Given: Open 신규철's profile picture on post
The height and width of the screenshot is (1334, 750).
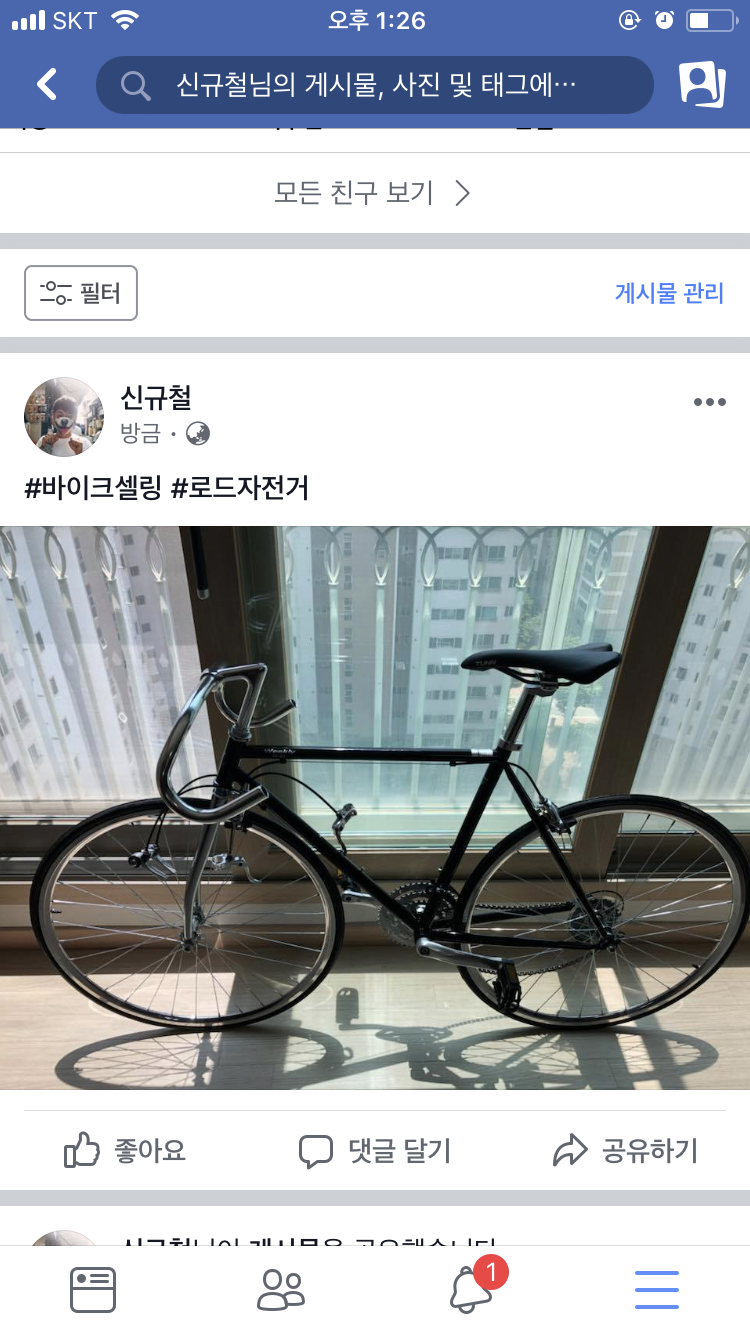Looking at the screenshot, I should (x=64, y=417).
